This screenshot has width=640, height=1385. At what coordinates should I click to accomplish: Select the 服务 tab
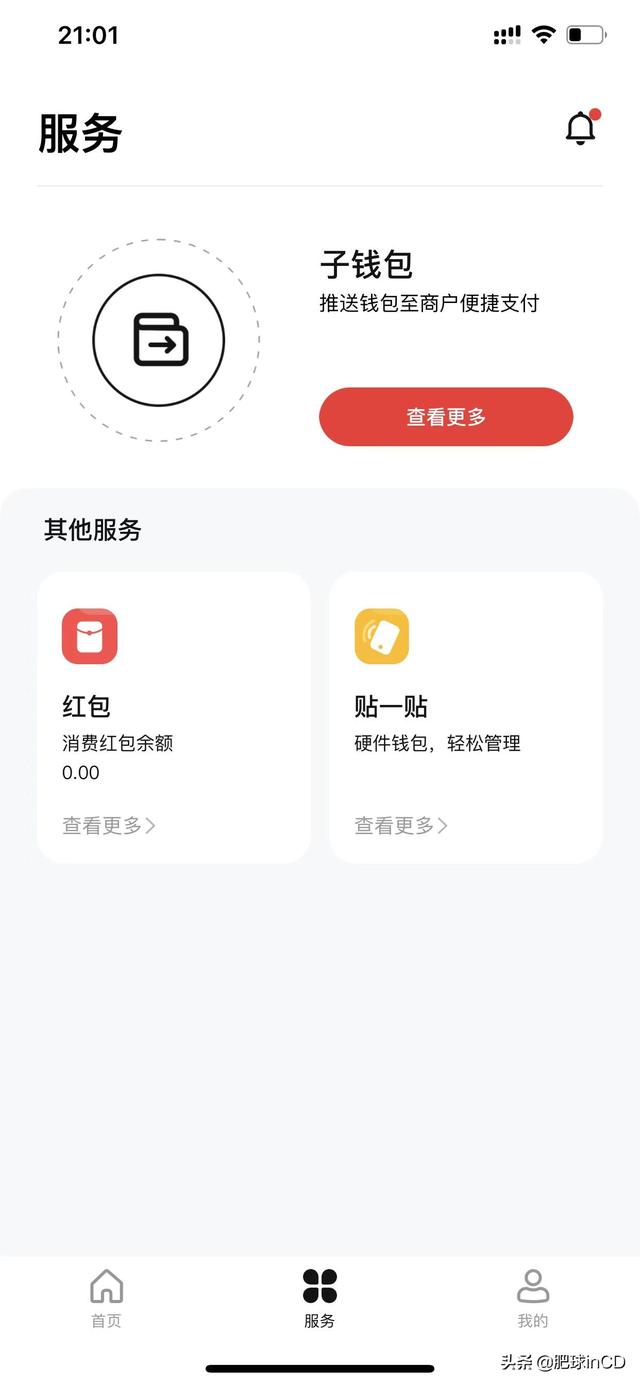pos(320,1298)
